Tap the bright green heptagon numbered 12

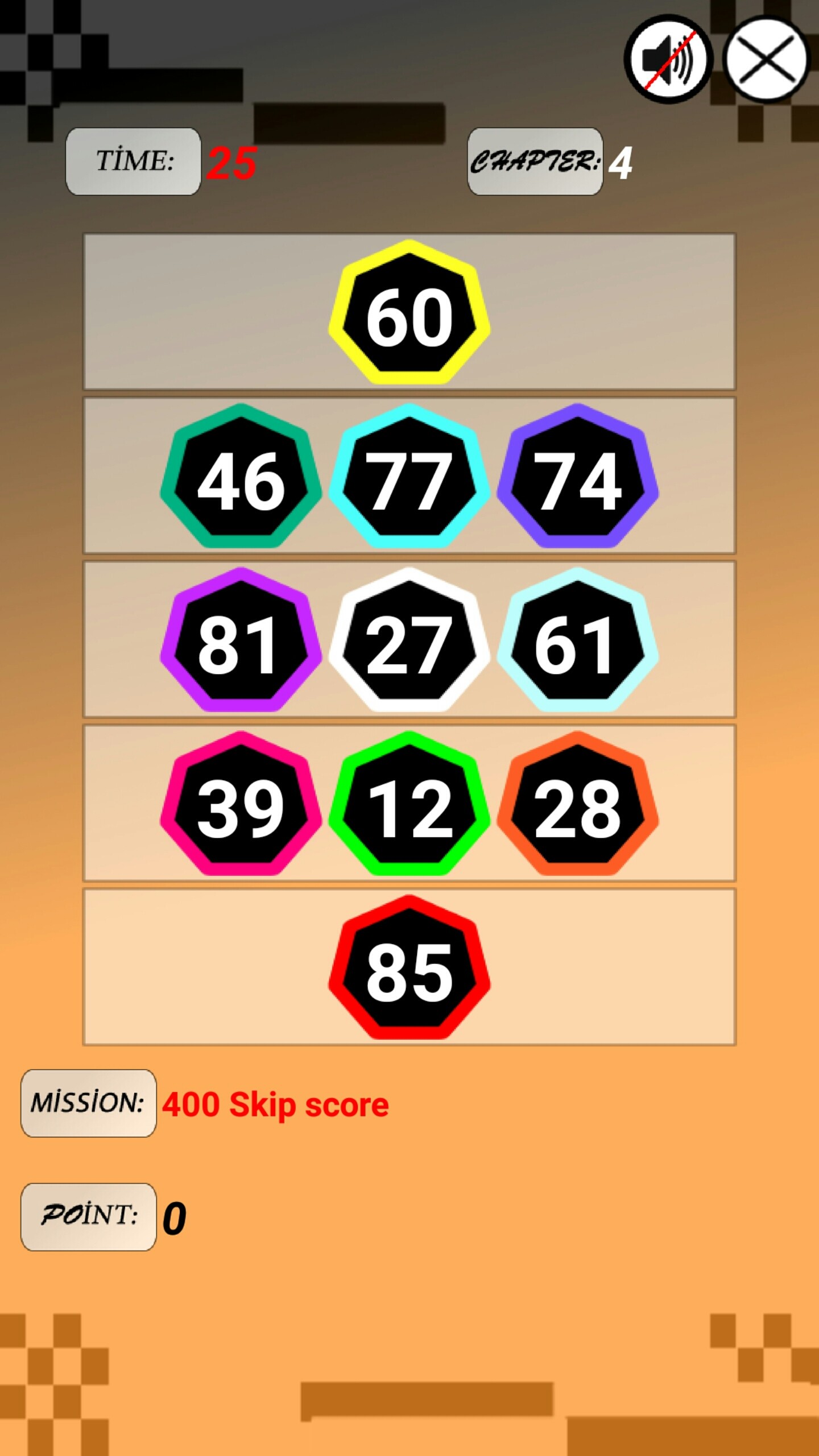(409, 805)
